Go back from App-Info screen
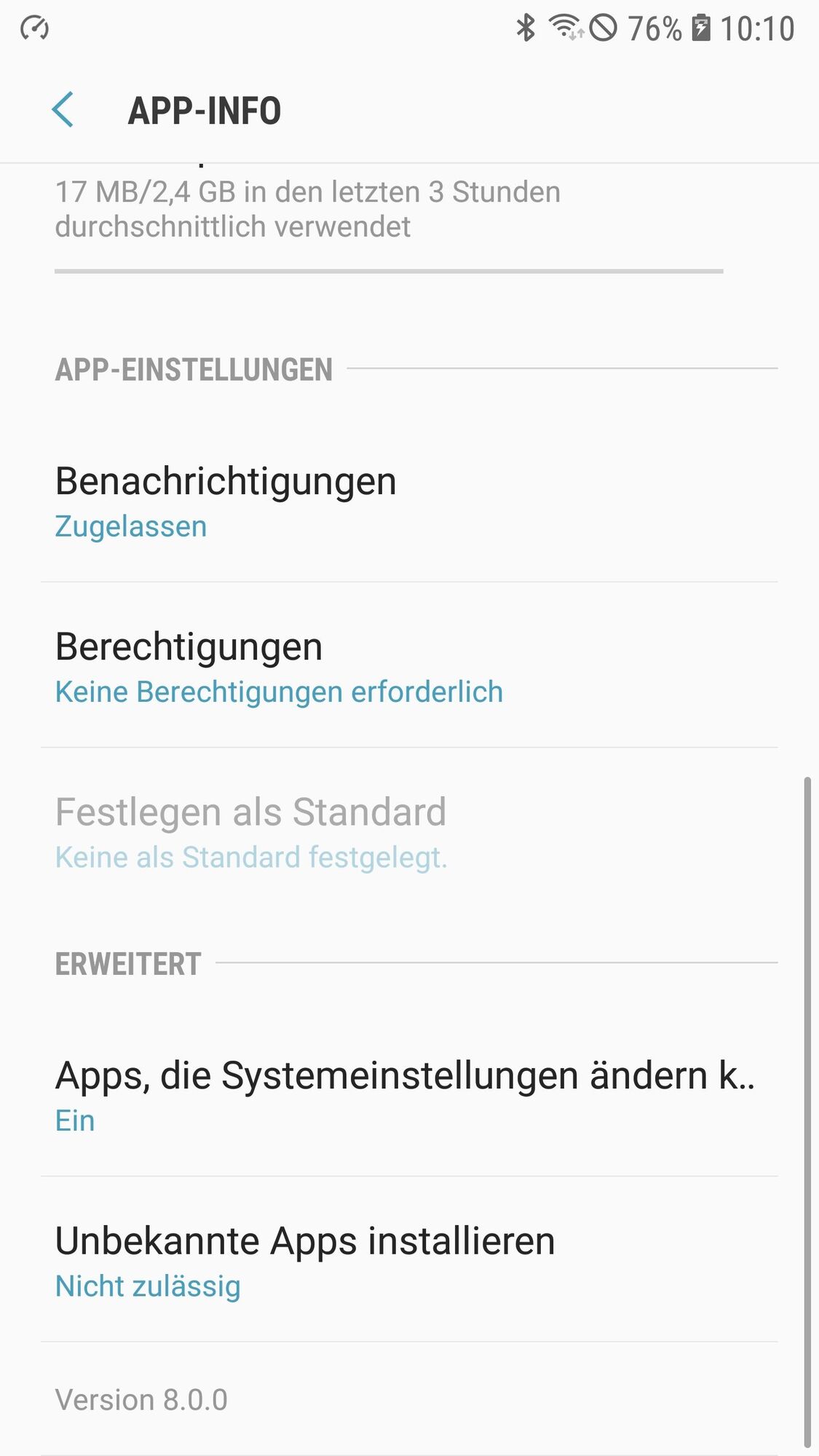This screenshot has height=1456, width=819. coord(63,111)
